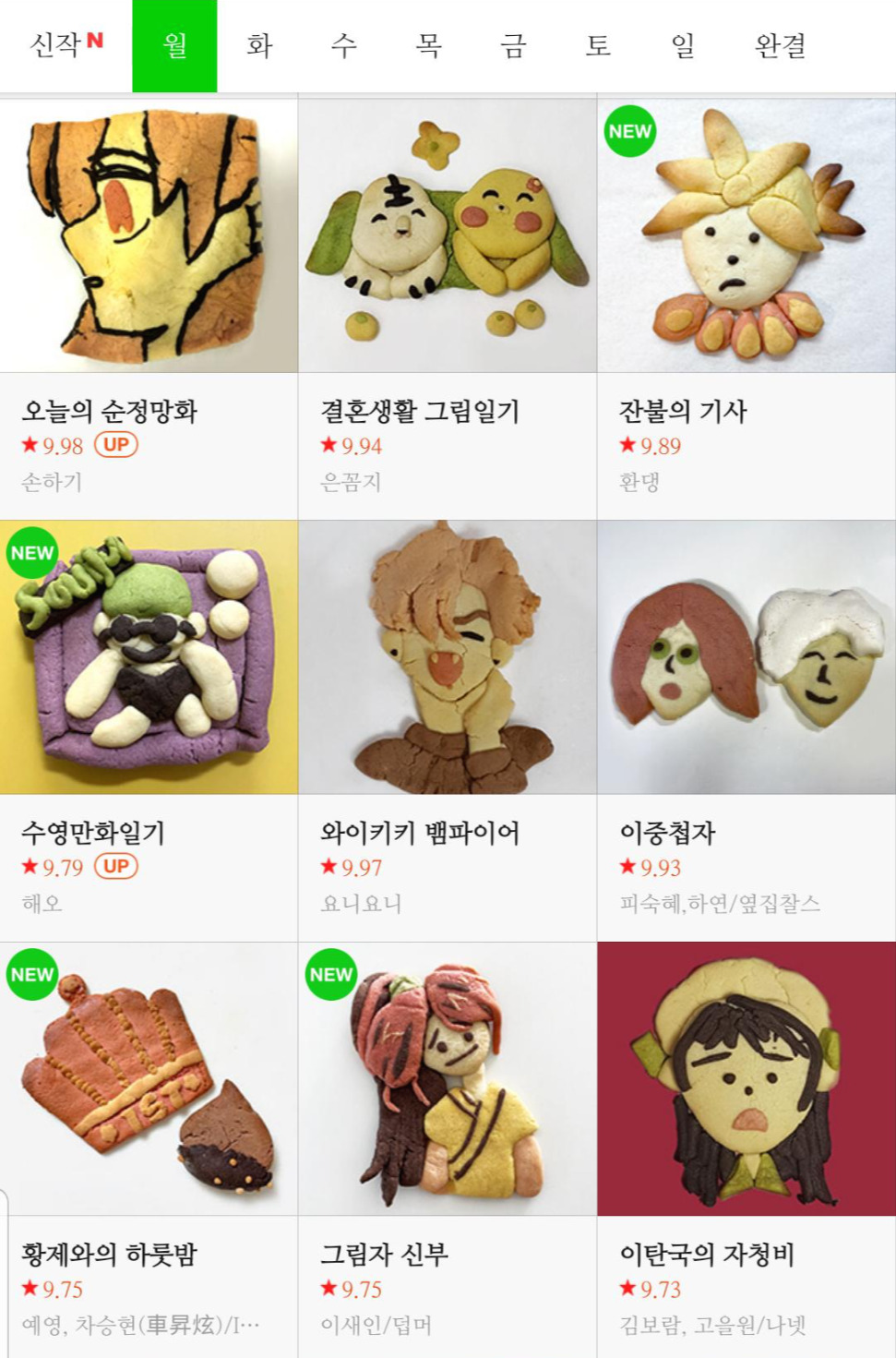Click the NEW badge on 잔불의 기사
Image resolution: width=896 pixels, height=1358 pixels.
pos(629,131)
